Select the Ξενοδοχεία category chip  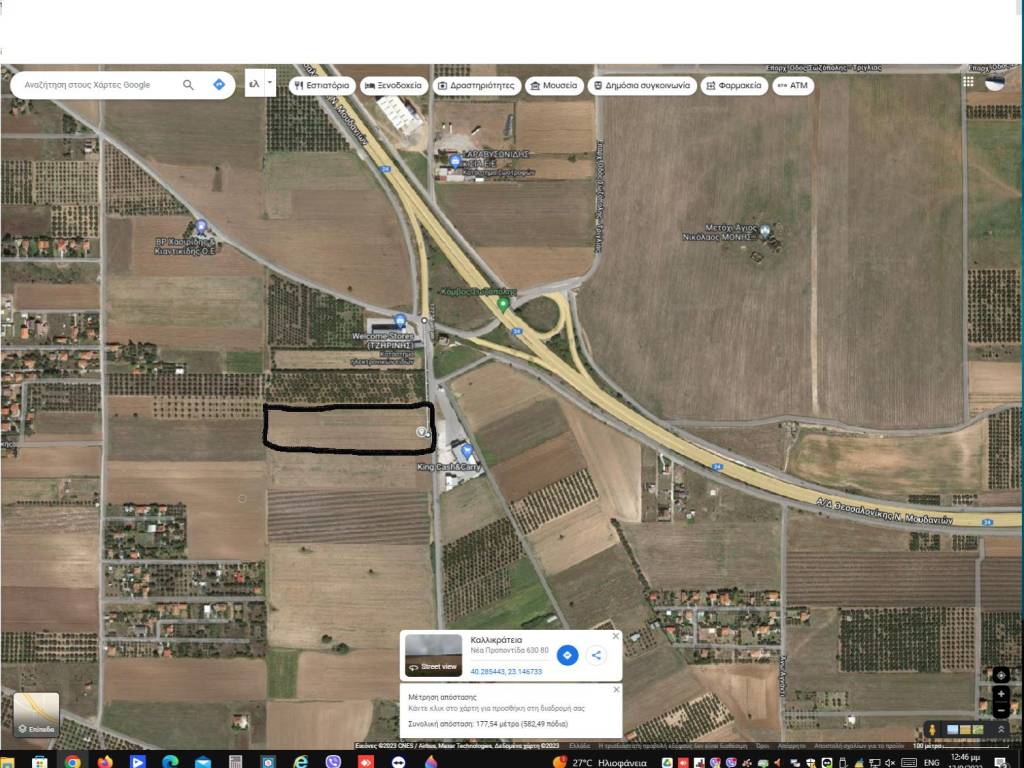coord(394,86)
